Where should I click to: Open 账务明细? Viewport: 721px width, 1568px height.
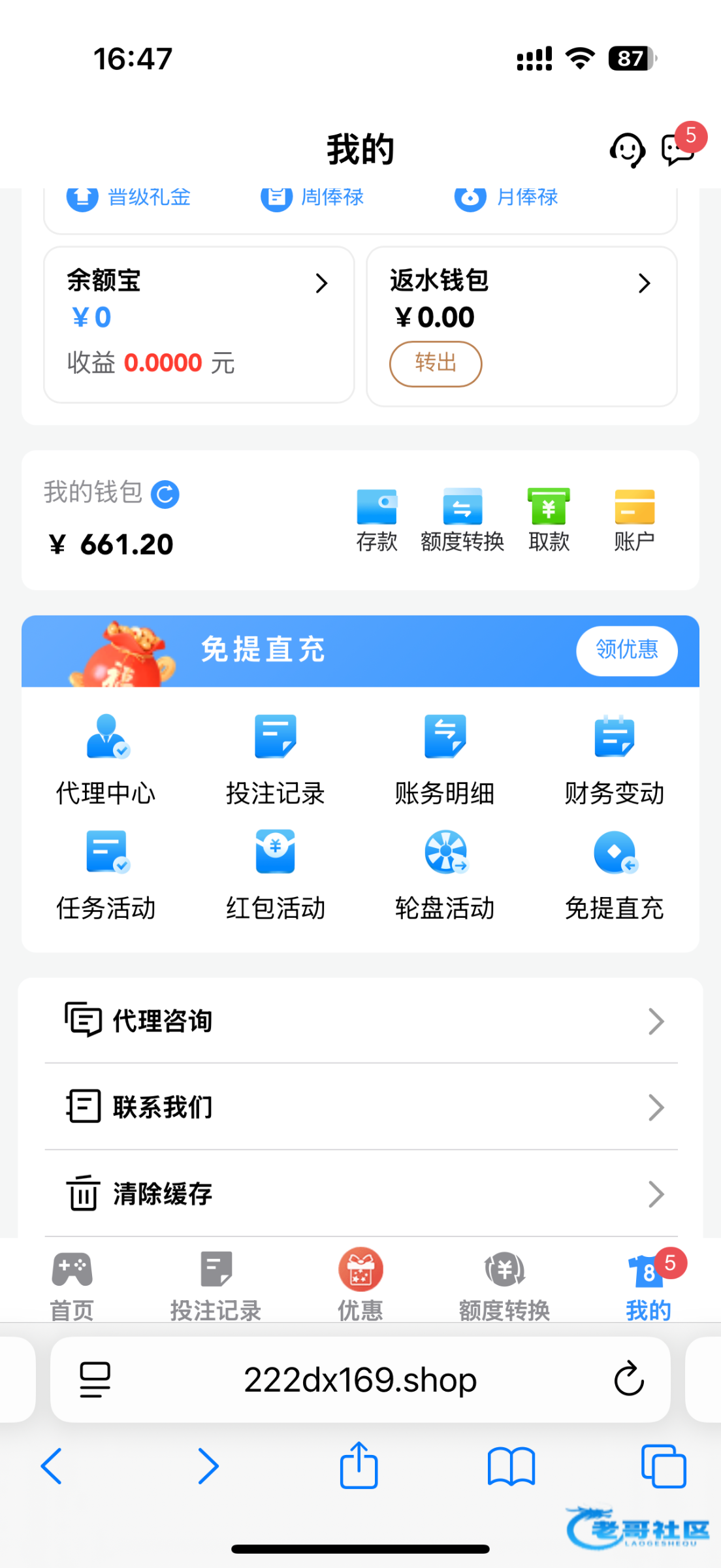445,759
